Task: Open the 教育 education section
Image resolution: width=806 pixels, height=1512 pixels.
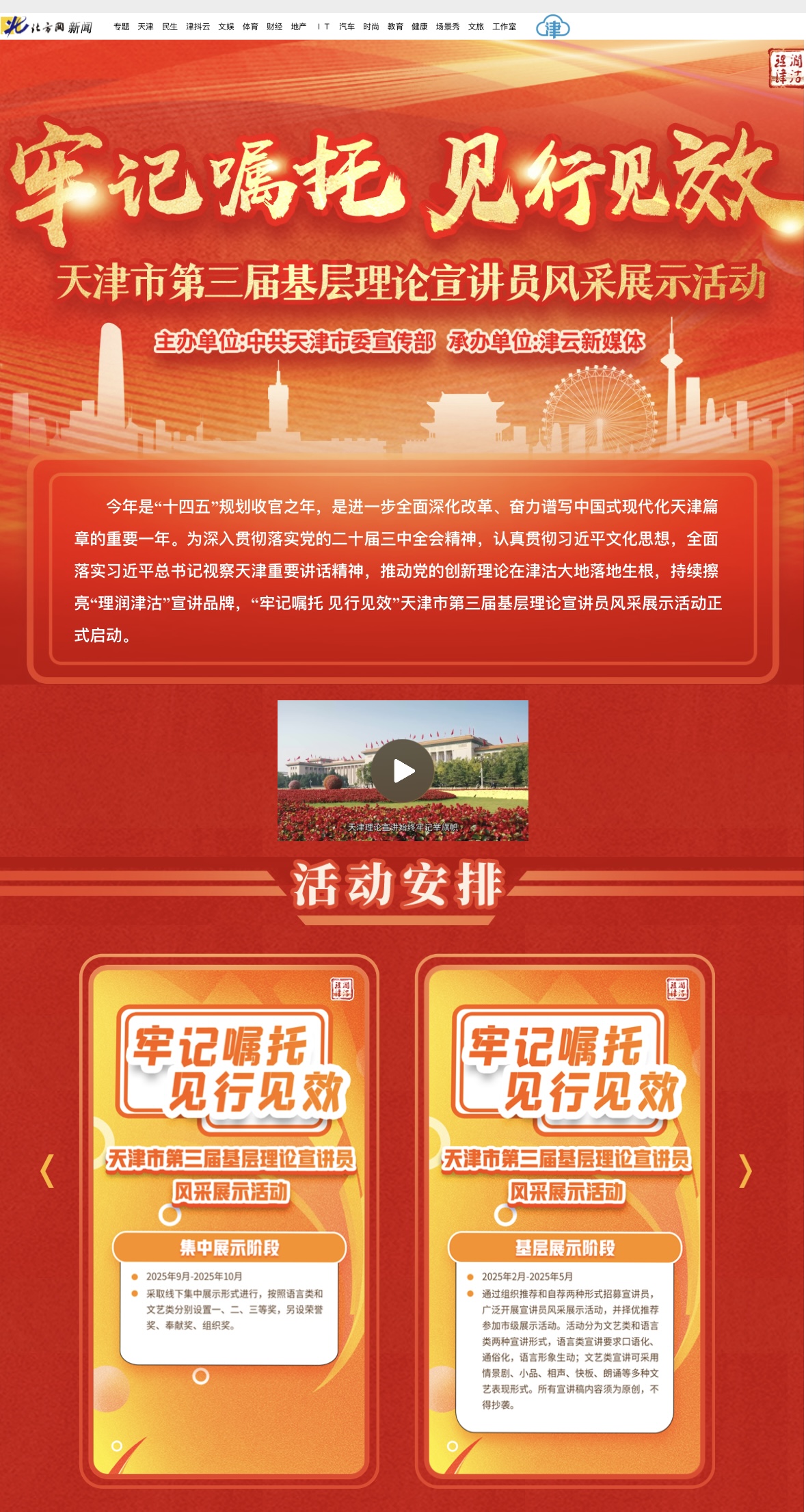Action: [395, 27]
